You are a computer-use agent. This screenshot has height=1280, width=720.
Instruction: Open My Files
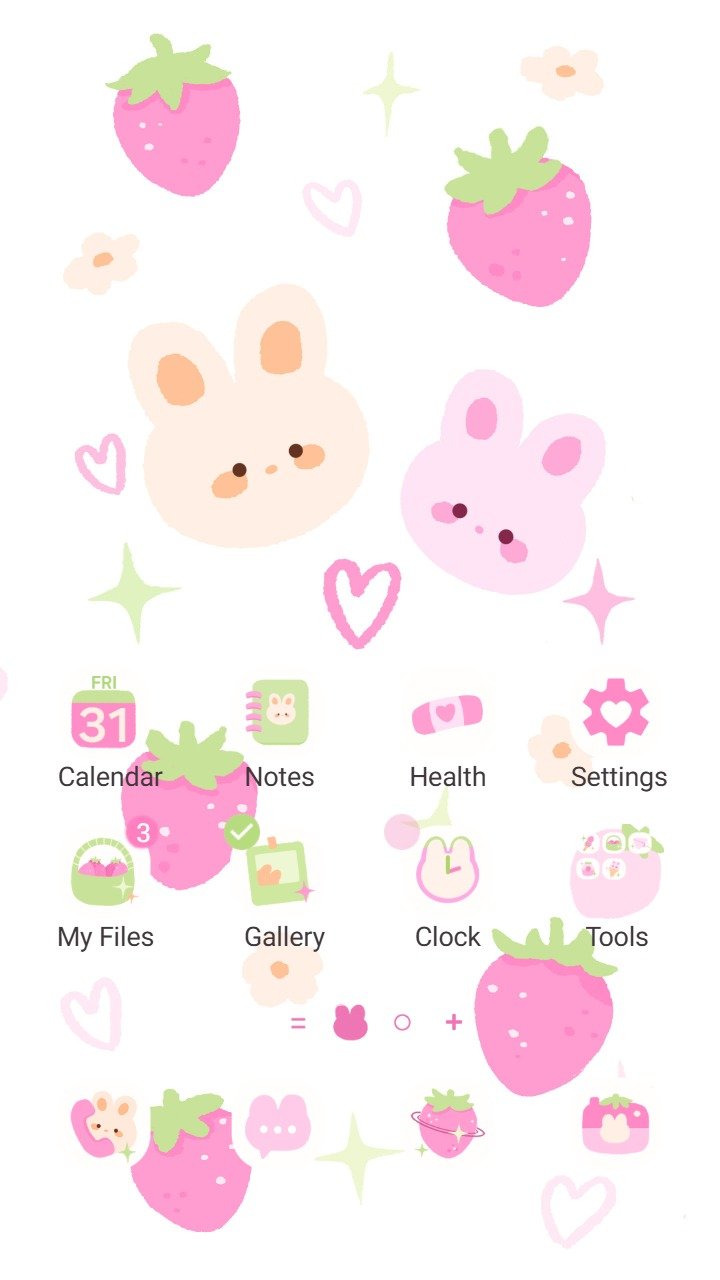(x=104, y=872)
